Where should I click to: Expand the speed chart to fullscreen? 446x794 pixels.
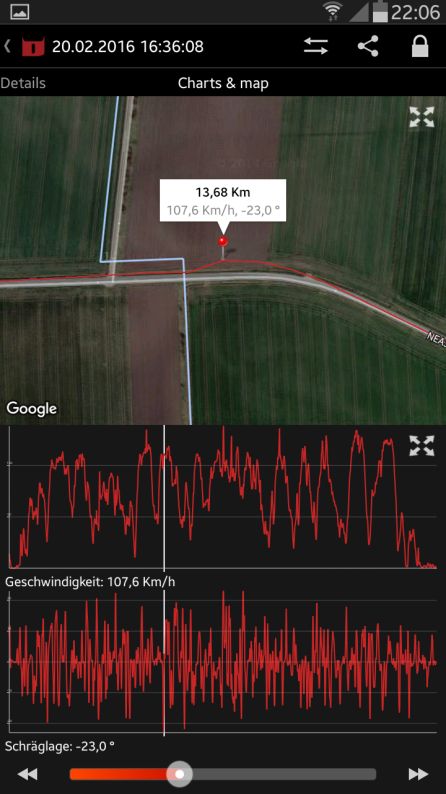pos(422,446)
